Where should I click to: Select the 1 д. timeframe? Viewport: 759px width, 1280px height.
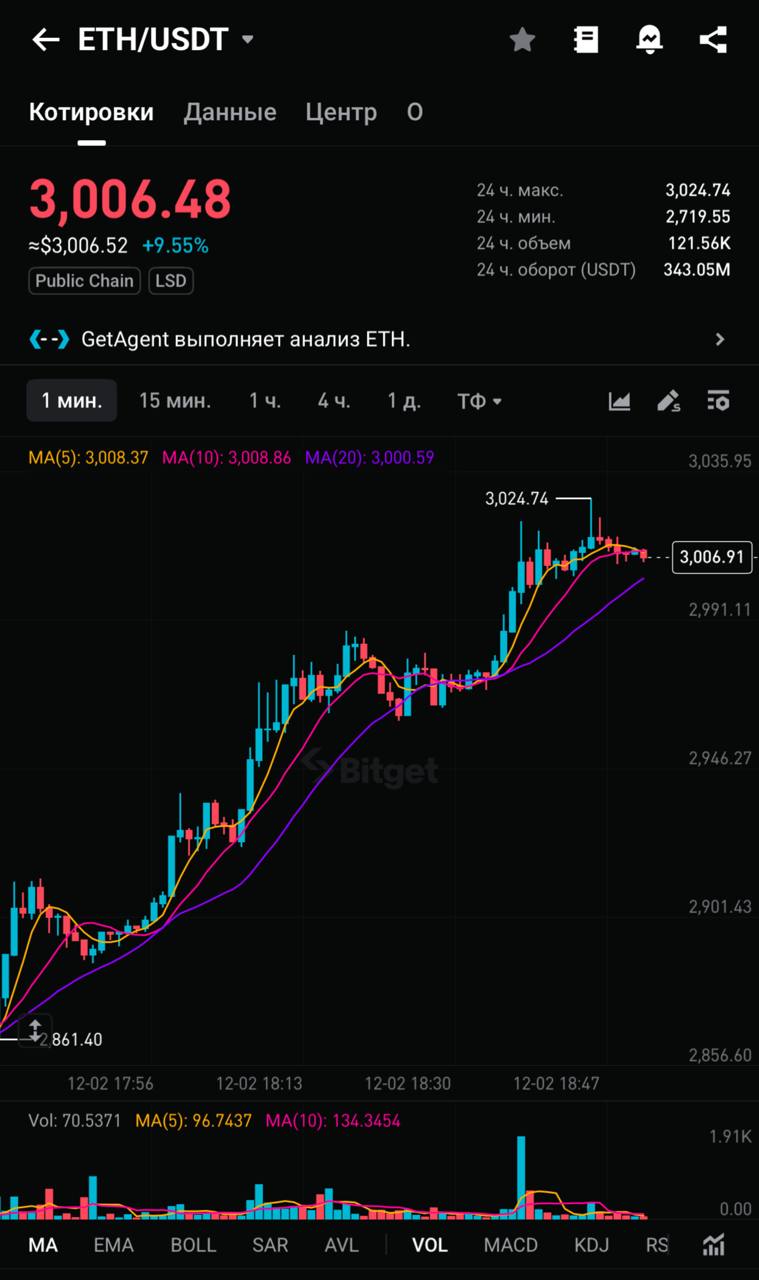click(x=404, y=401)
